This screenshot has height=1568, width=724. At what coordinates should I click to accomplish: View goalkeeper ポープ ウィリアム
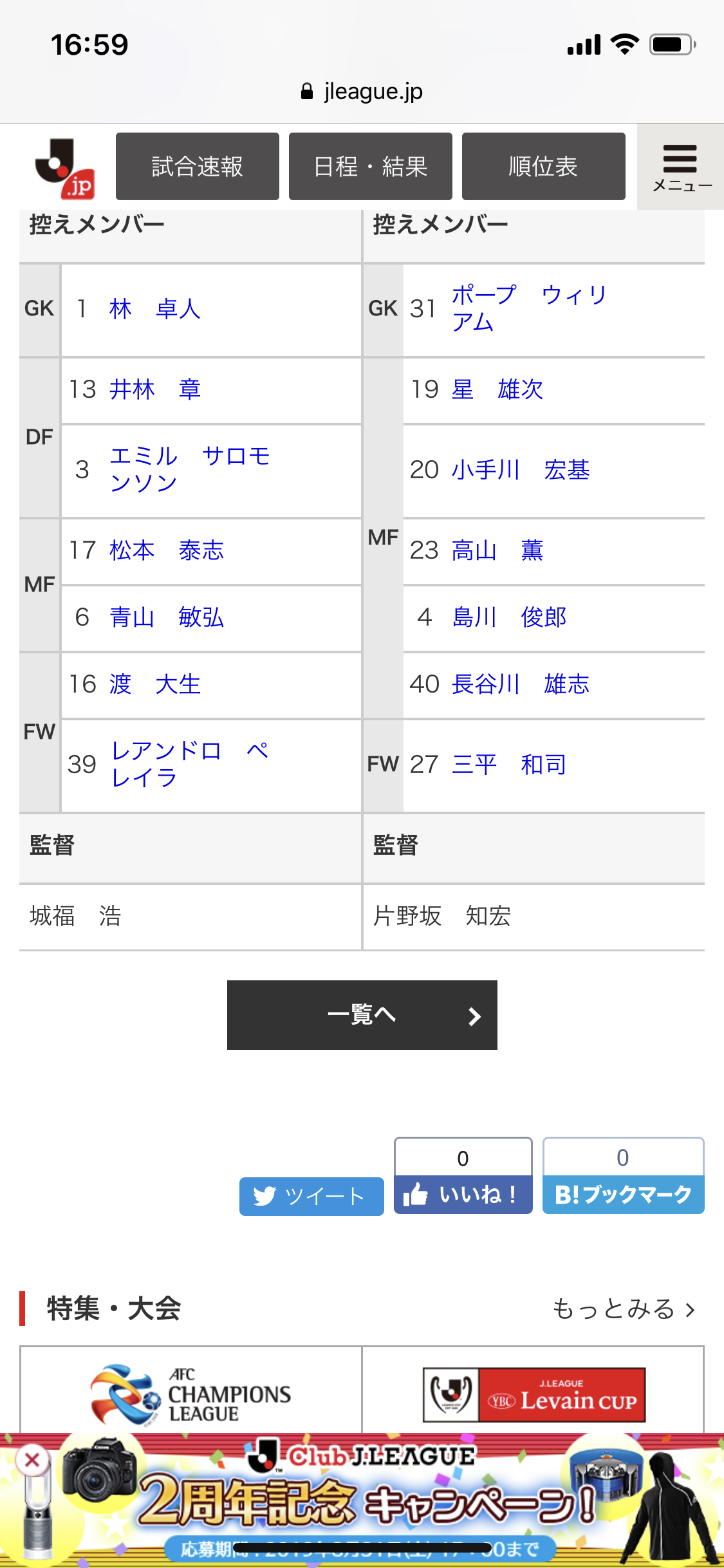tap(528, 308)
